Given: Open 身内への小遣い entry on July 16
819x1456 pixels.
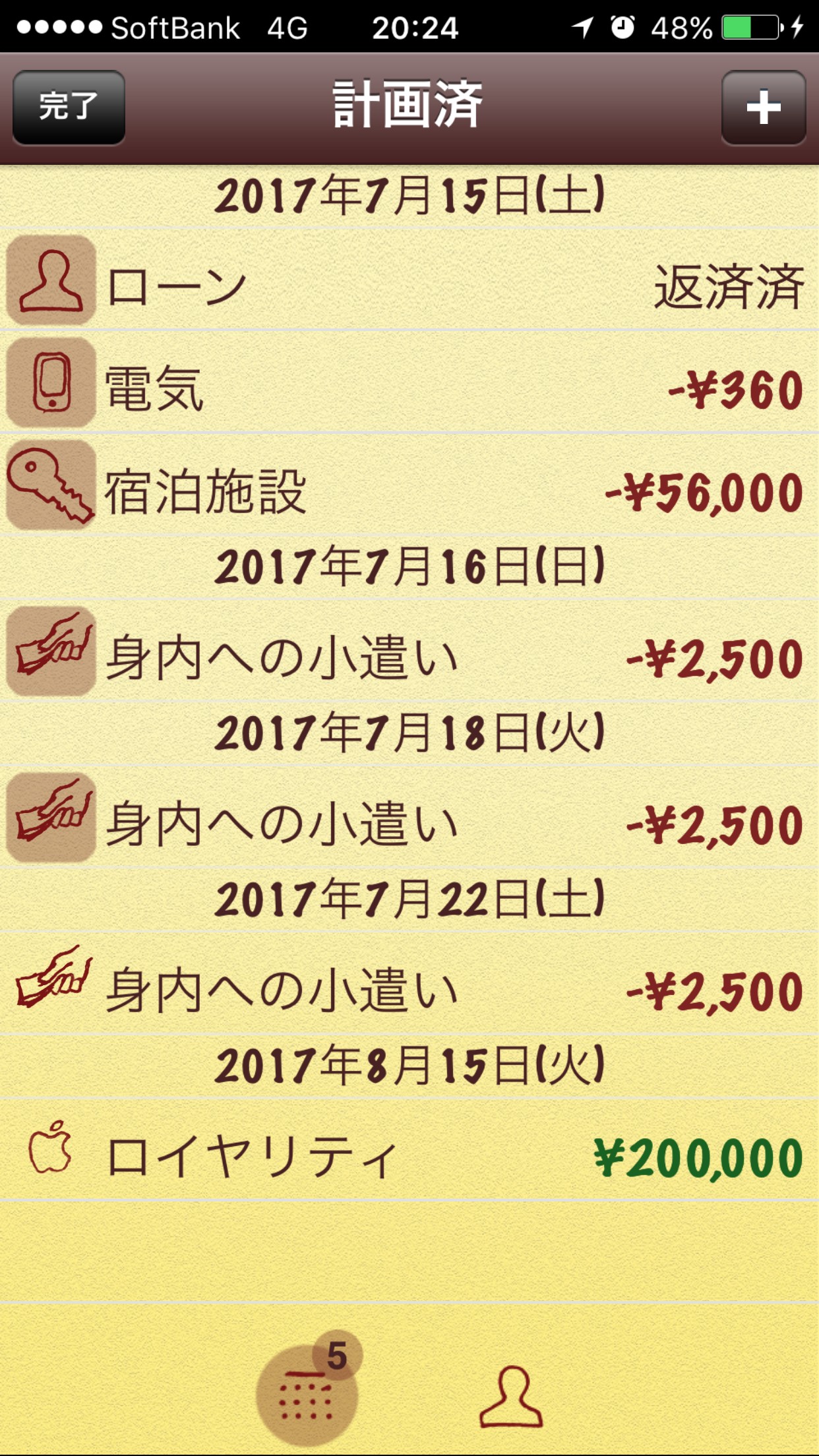Looking at the screenshot, I should coord(409,654).
